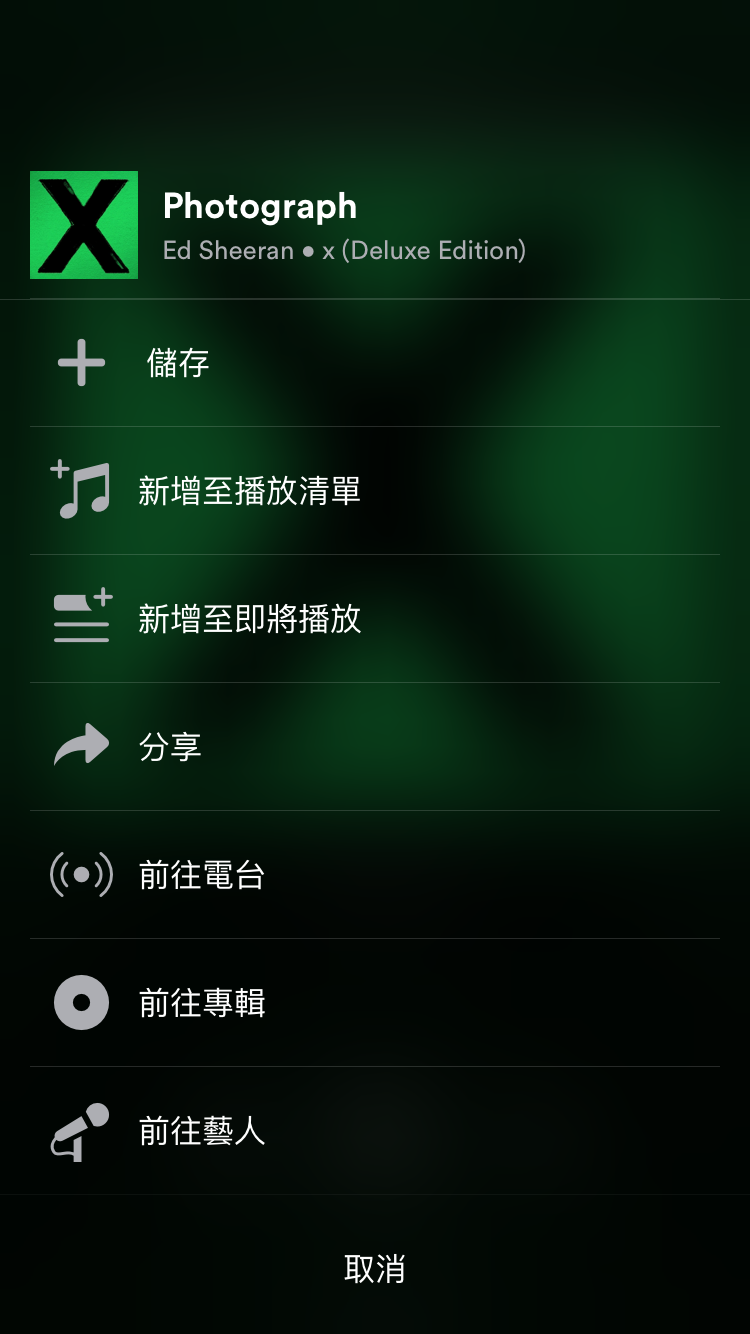The image size is (750, 1334).
Task: Dismiss the menu with 取消
Action: [375, 1269]
